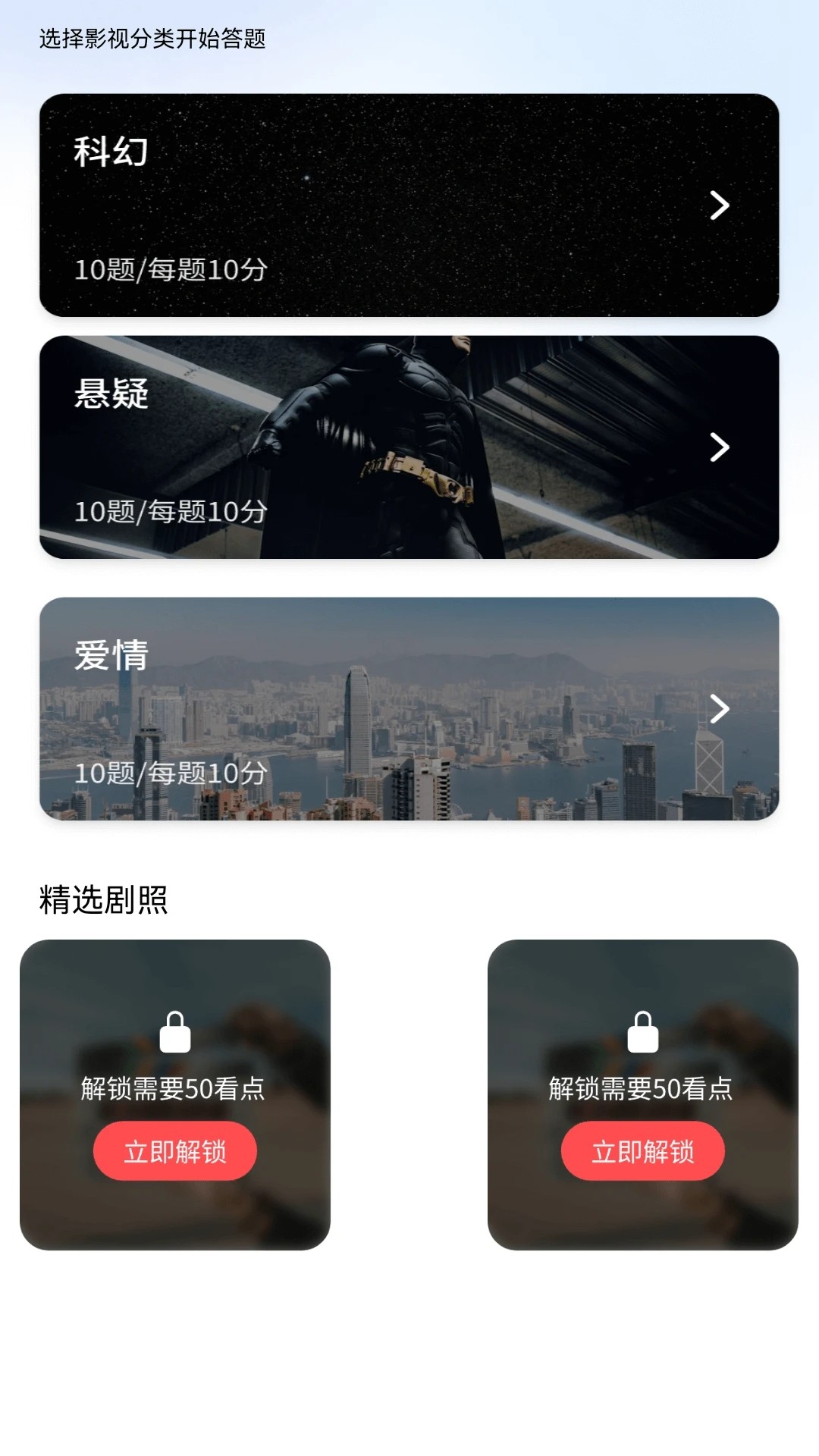This screenshot has height=1456, width=819.
Task: Expand the 科幻 category via its chevron arrow
Action: [x=719, y=205]
